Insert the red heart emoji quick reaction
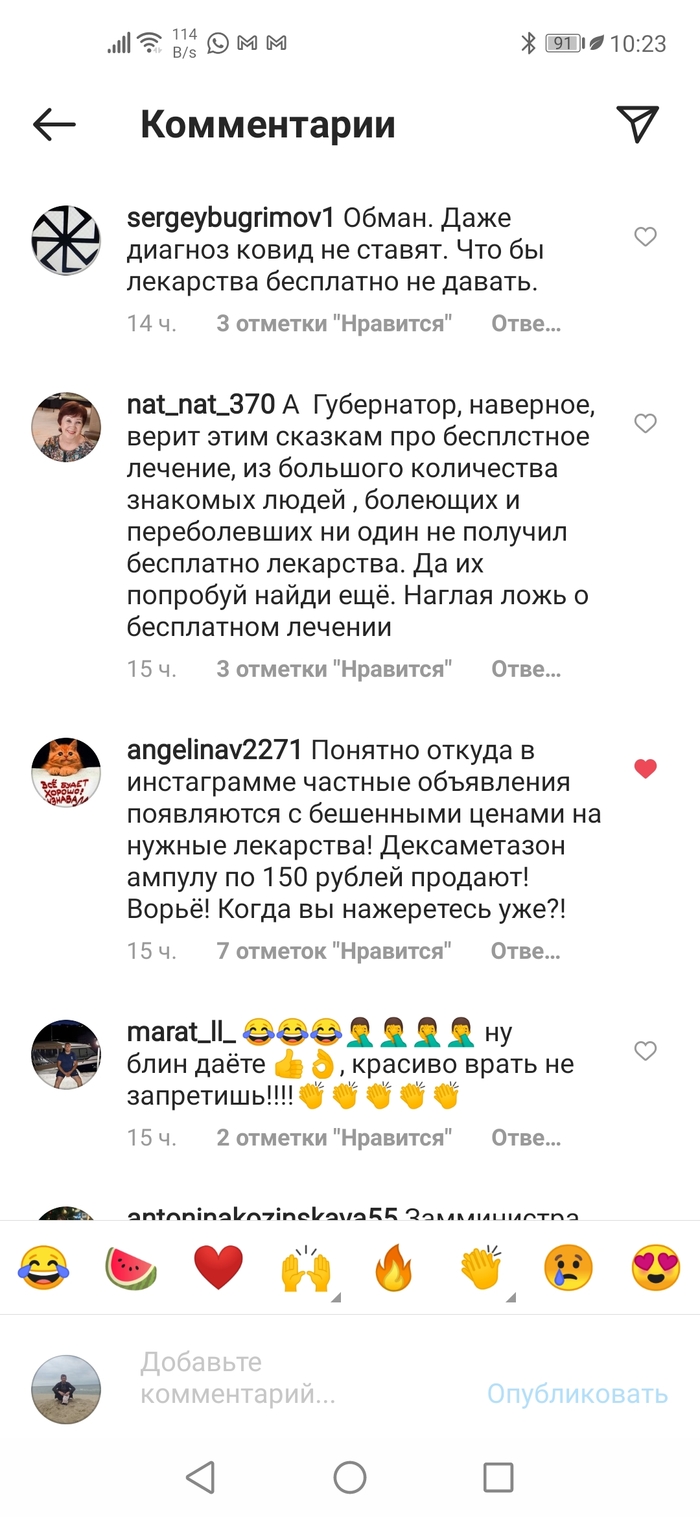 click(x=218, y=1268)
